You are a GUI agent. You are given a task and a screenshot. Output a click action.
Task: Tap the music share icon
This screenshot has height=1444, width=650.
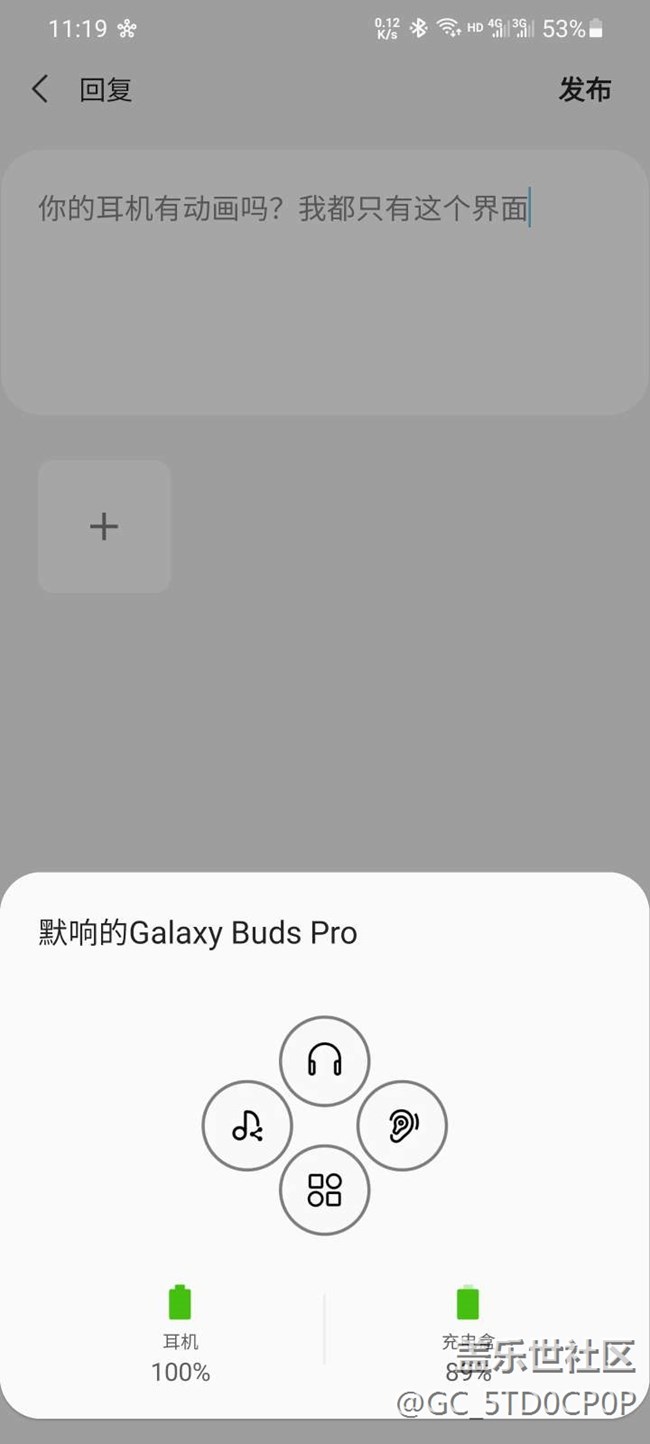click(x=247, y=1126)
